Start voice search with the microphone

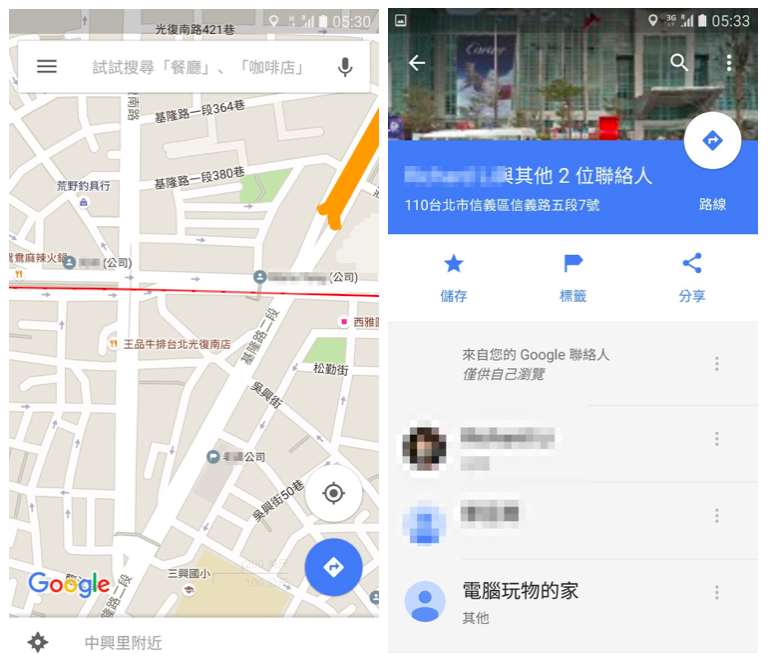[x=345, y=67]
